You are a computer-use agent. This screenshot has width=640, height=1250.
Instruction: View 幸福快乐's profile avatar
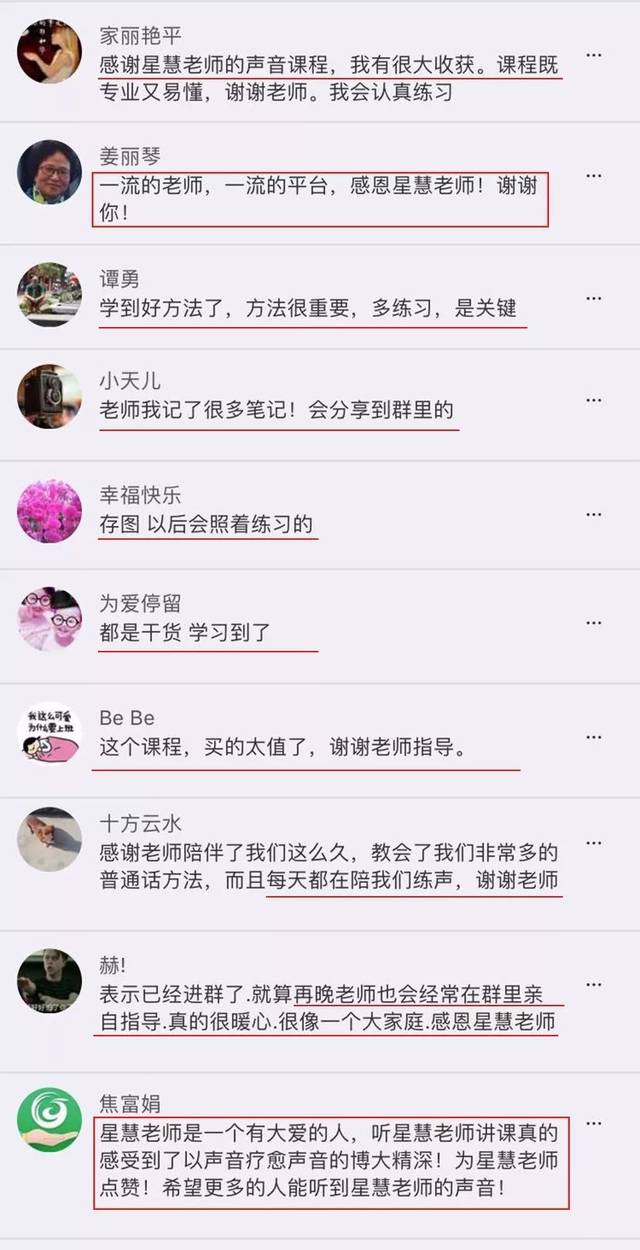pyautogui.click(x=49, y=511)
